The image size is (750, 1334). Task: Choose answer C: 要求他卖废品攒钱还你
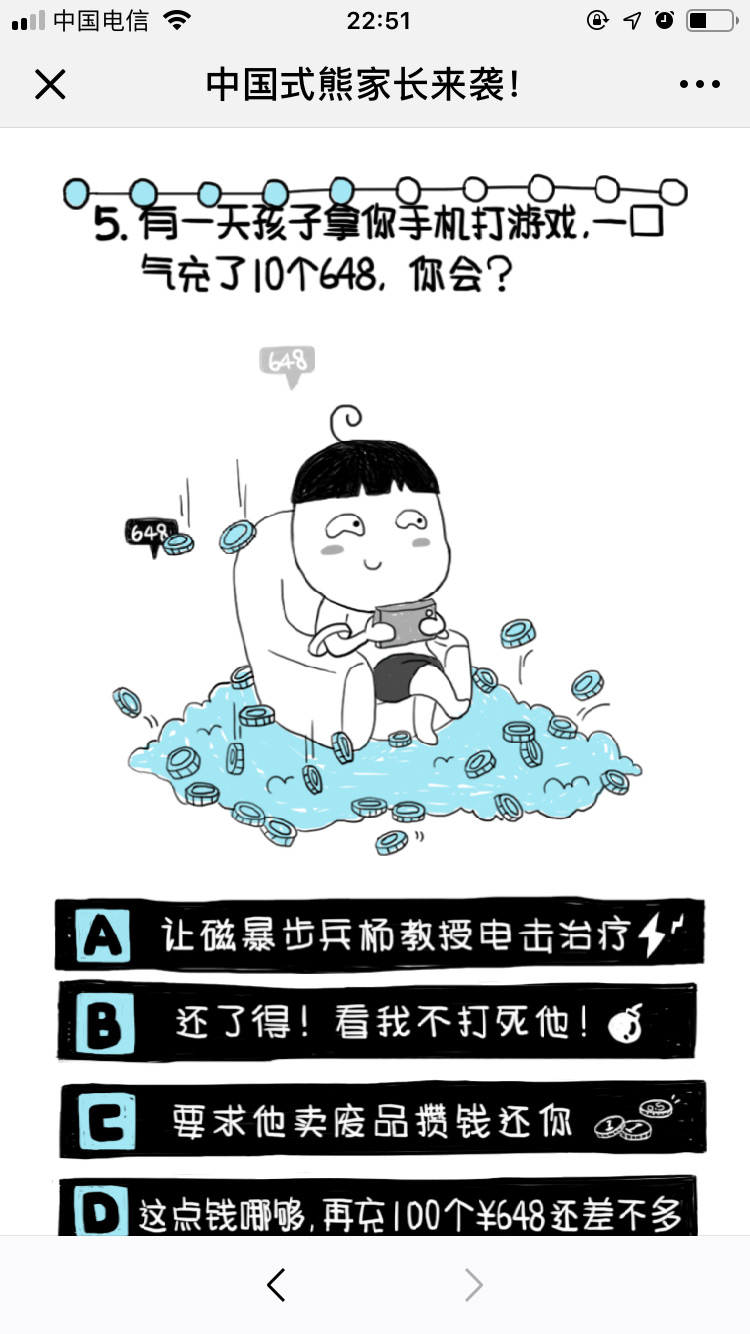[x=382, y=1119]
